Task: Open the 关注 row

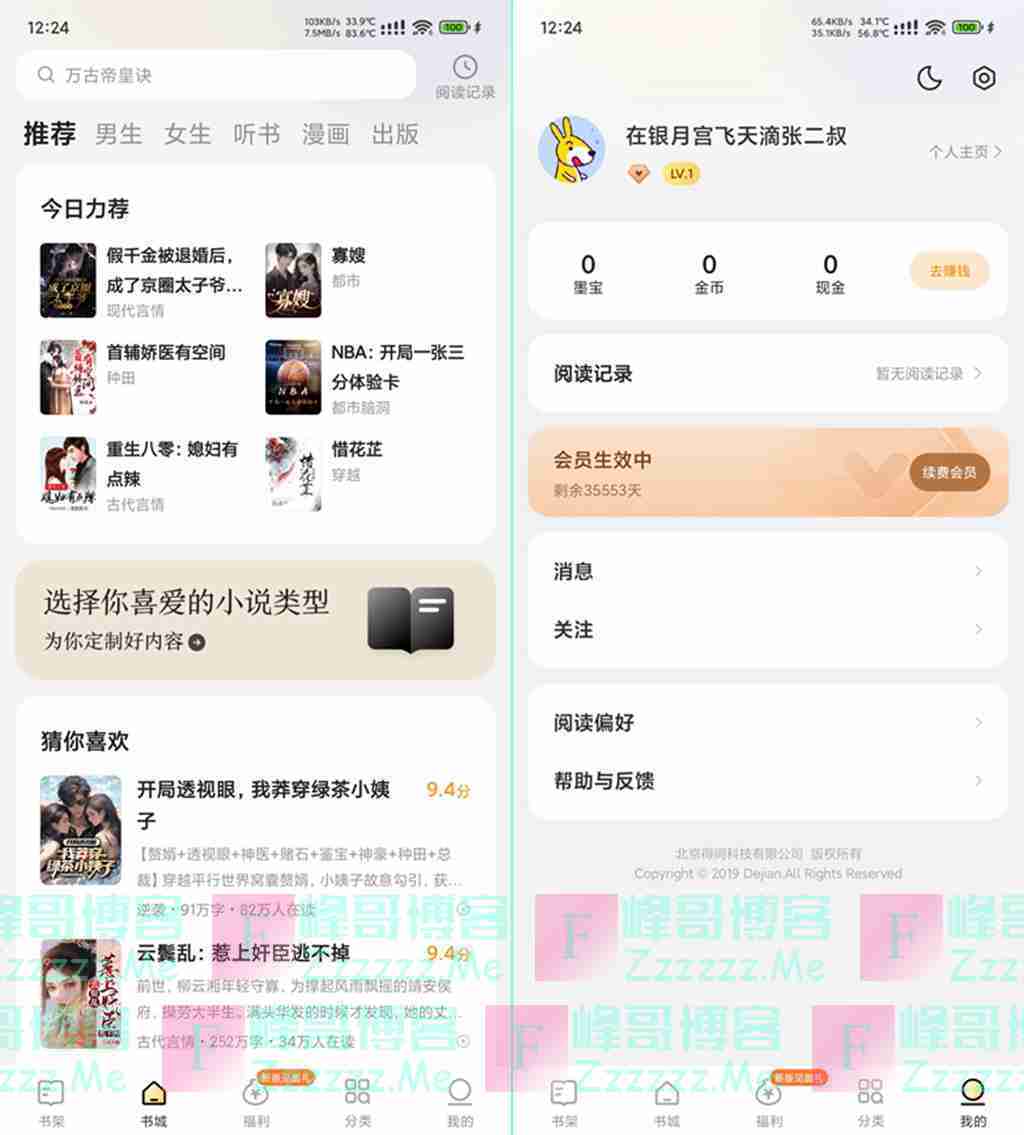Action: pyautogui.click(x=767, y=629)
